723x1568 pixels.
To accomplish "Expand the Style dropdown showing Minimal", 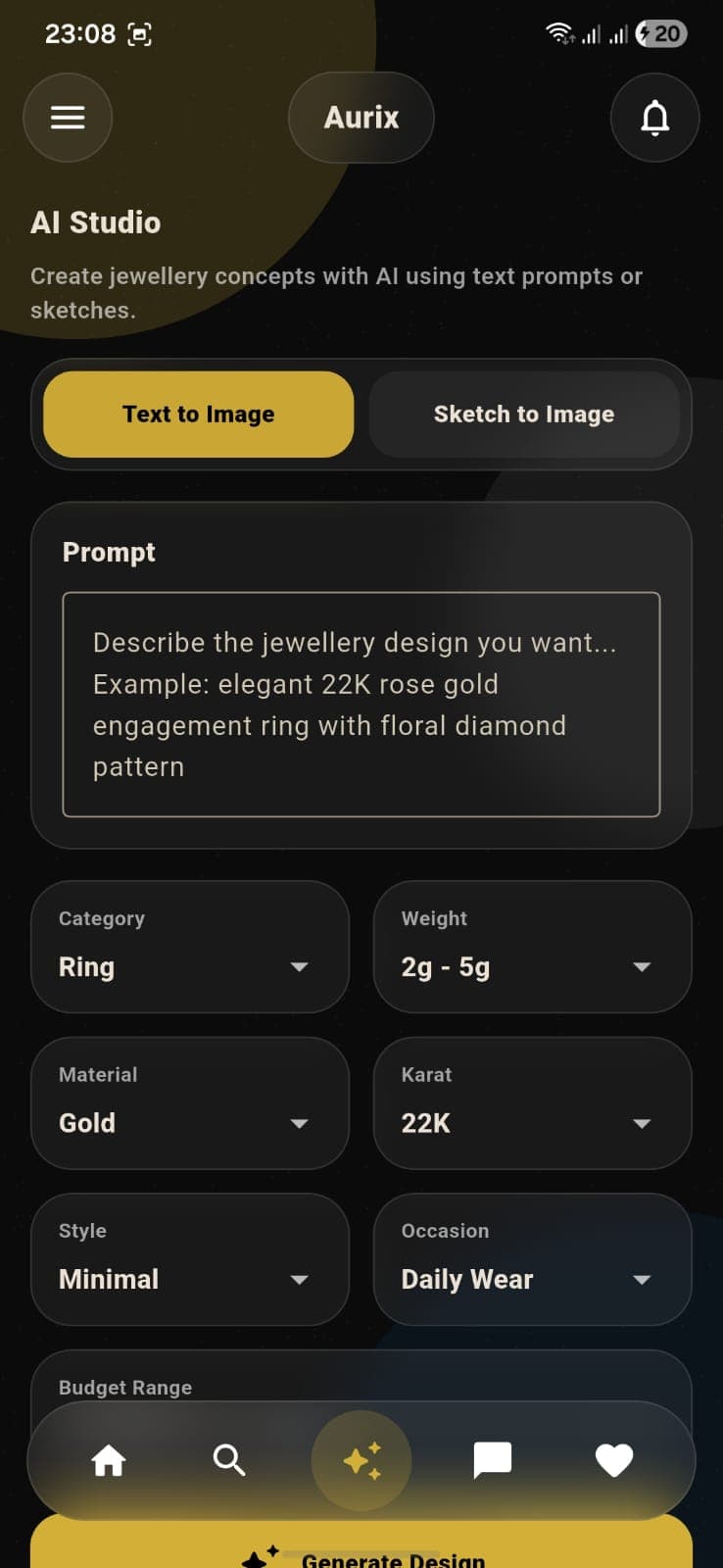I will coord(189,1279).
